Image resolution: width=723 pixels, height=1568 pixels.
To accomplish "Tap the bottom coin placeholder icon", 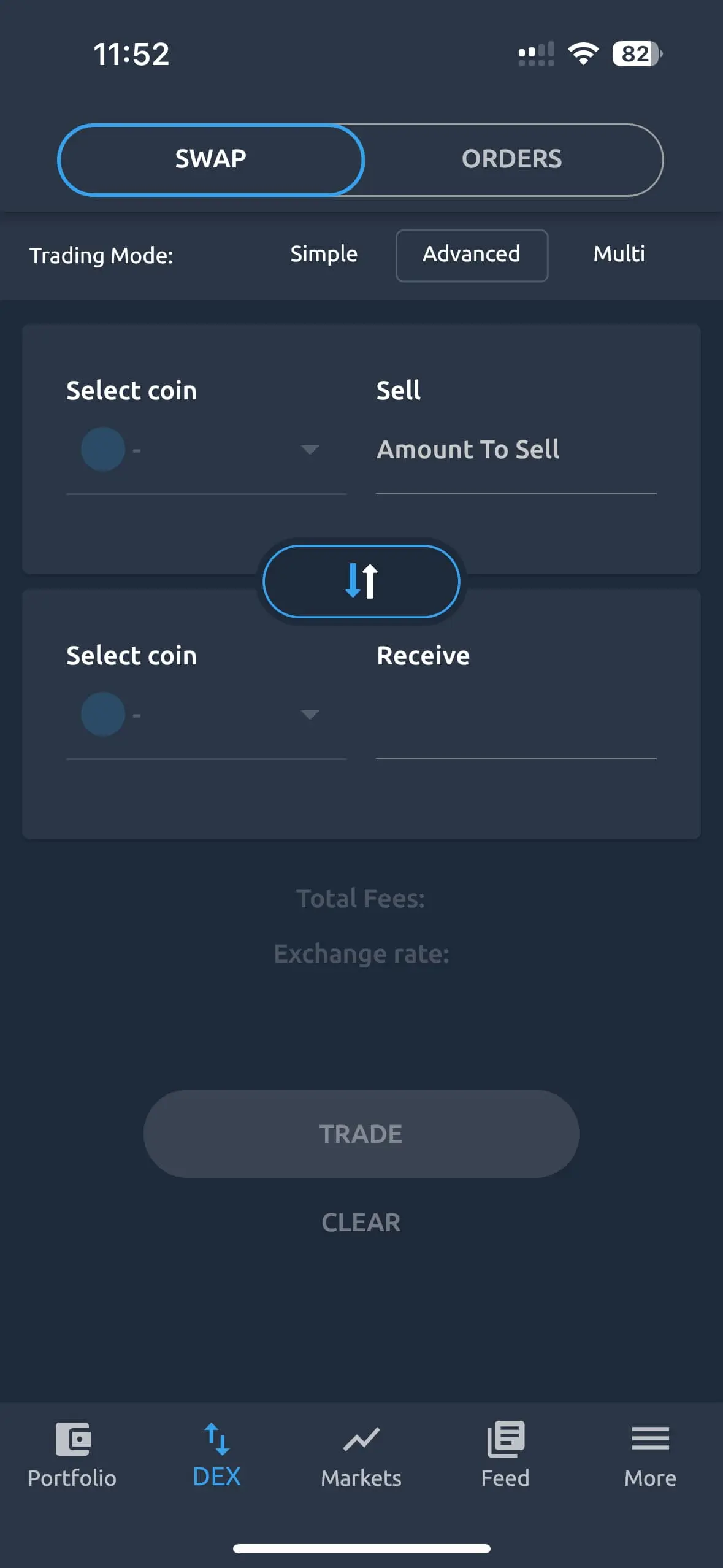I will click(103, 715).
